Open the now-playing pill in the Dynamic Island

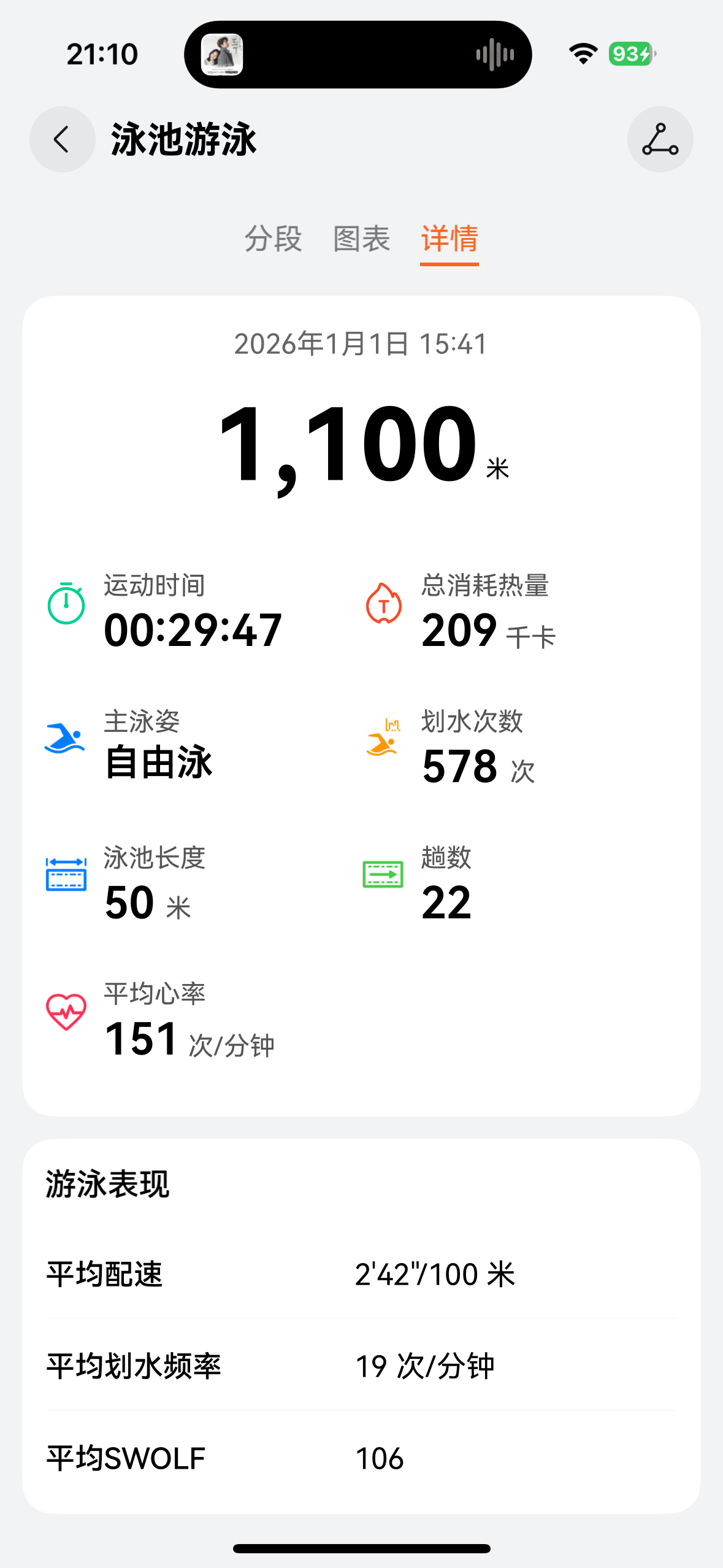click(x=358, y=55)
